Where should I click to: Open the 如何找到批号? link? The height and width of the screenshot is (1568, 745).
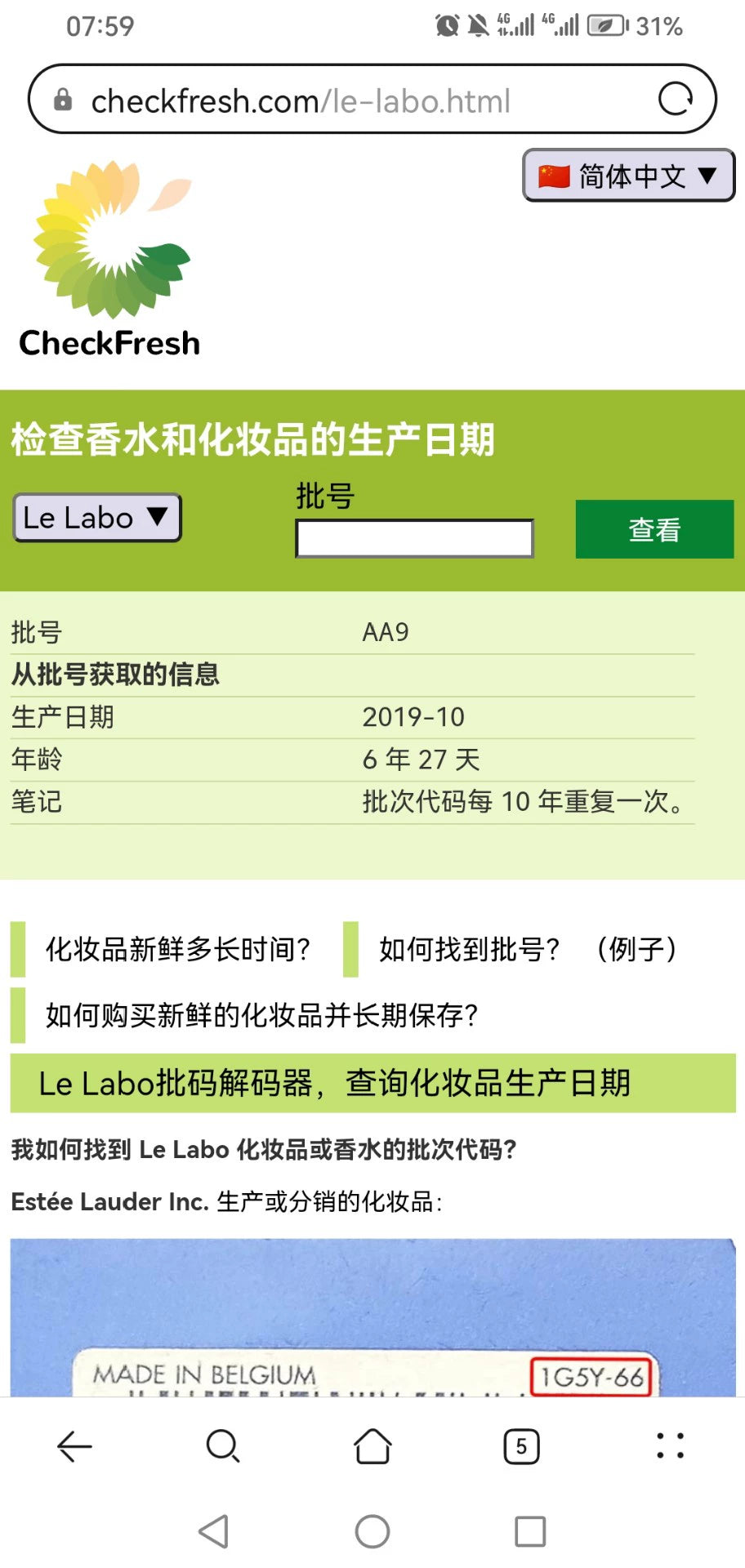[x=469, y=949]
